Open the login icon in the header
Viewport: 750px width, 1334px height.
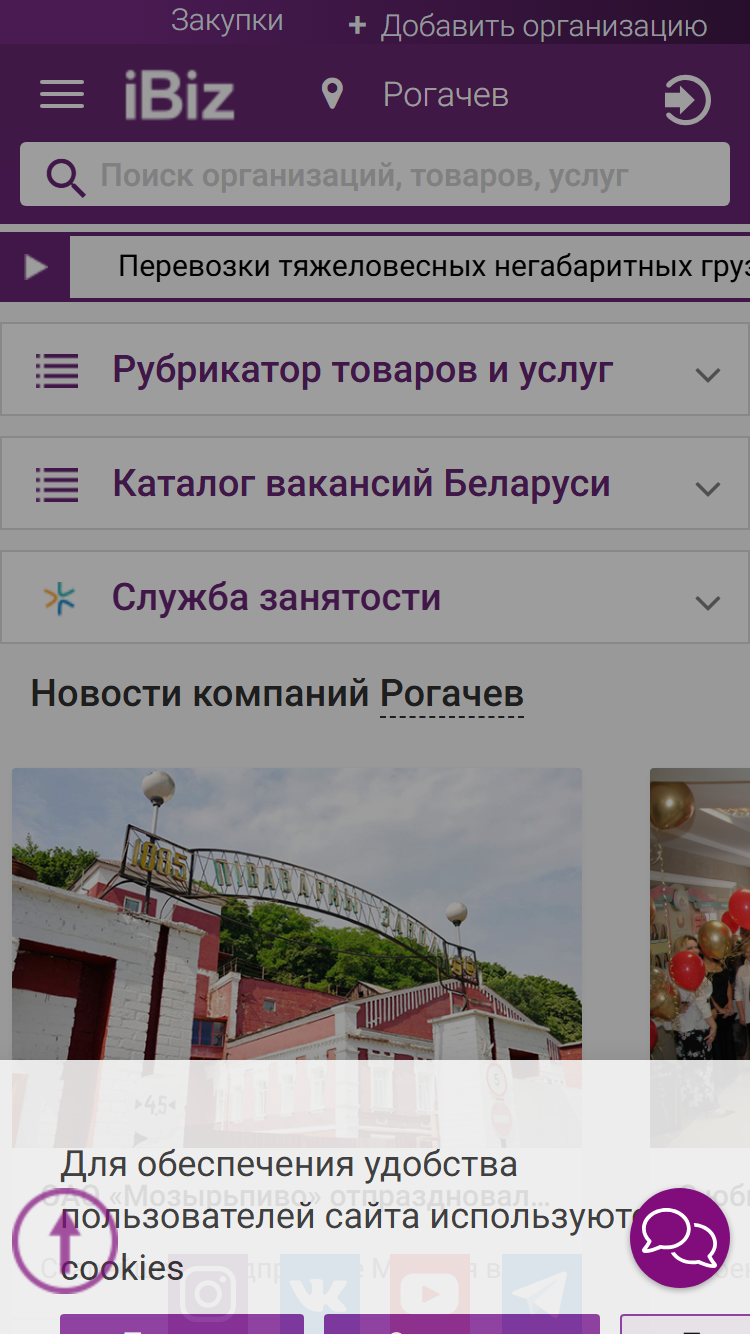687,101
